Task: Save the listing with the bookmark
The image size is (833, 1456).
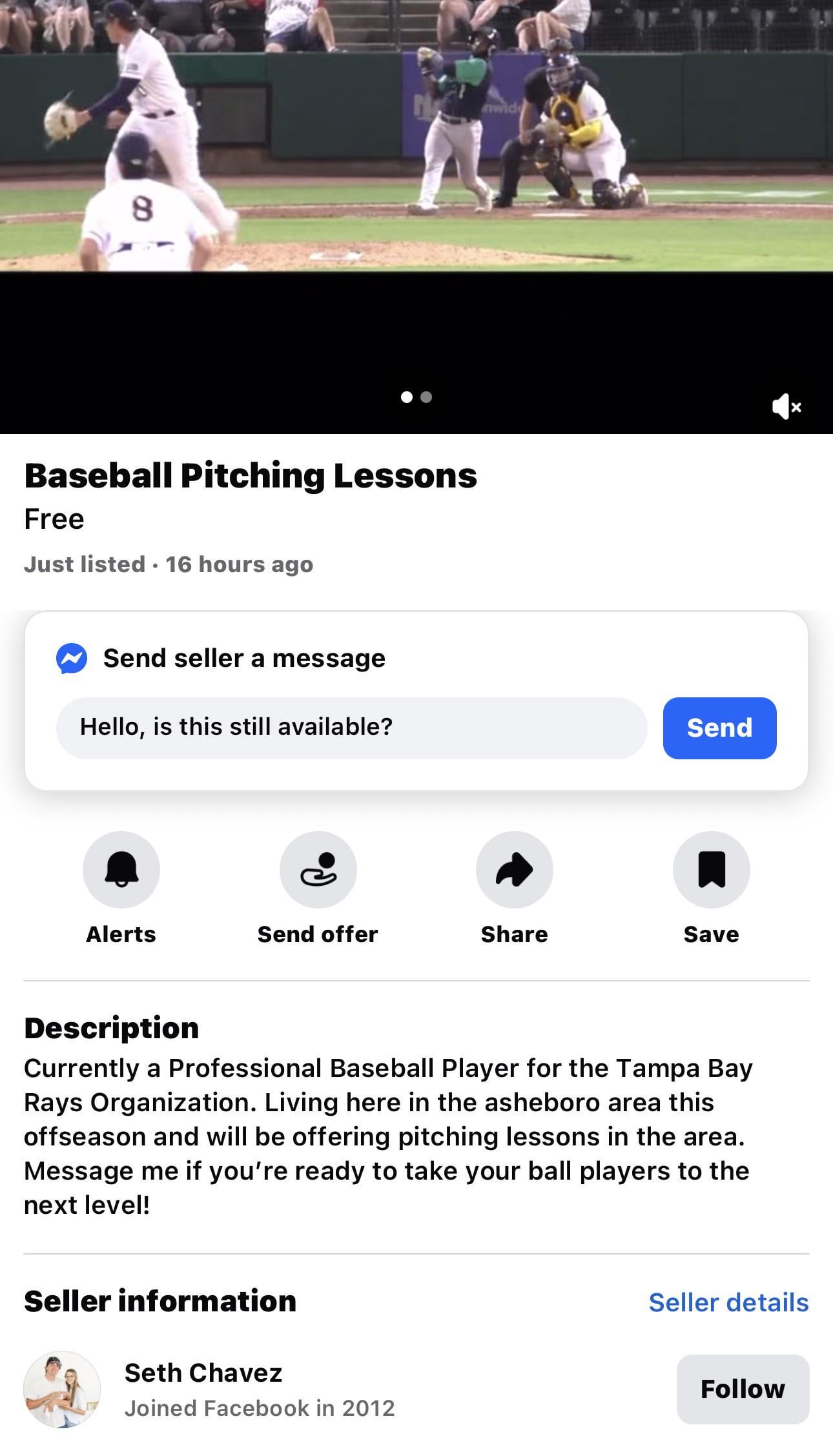Action: 711,869
